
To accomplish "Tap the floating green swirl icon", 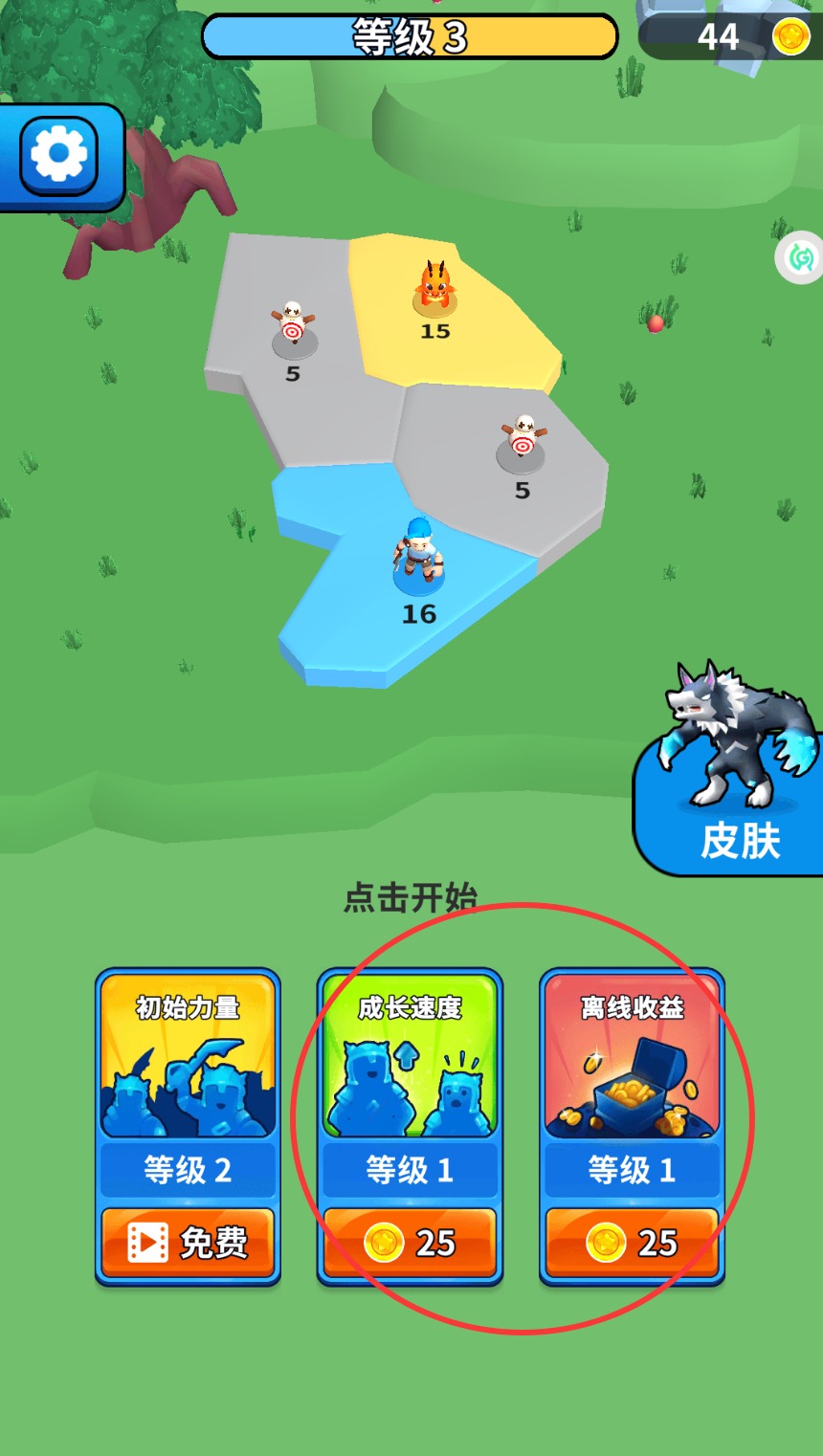I will (x=801, y=257).
